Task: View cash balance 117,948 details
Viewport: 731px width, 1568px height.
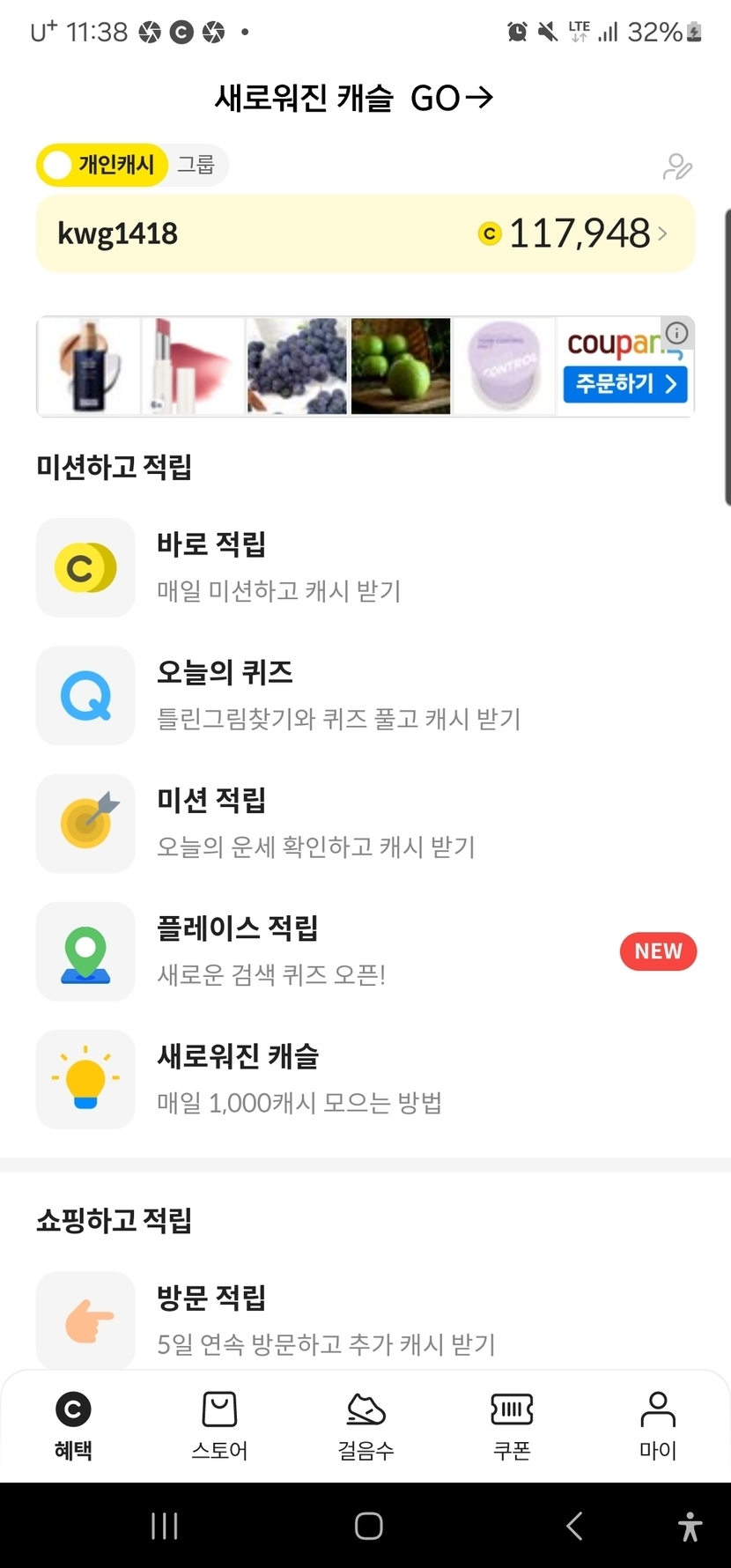Action: [x=580, y=233]
